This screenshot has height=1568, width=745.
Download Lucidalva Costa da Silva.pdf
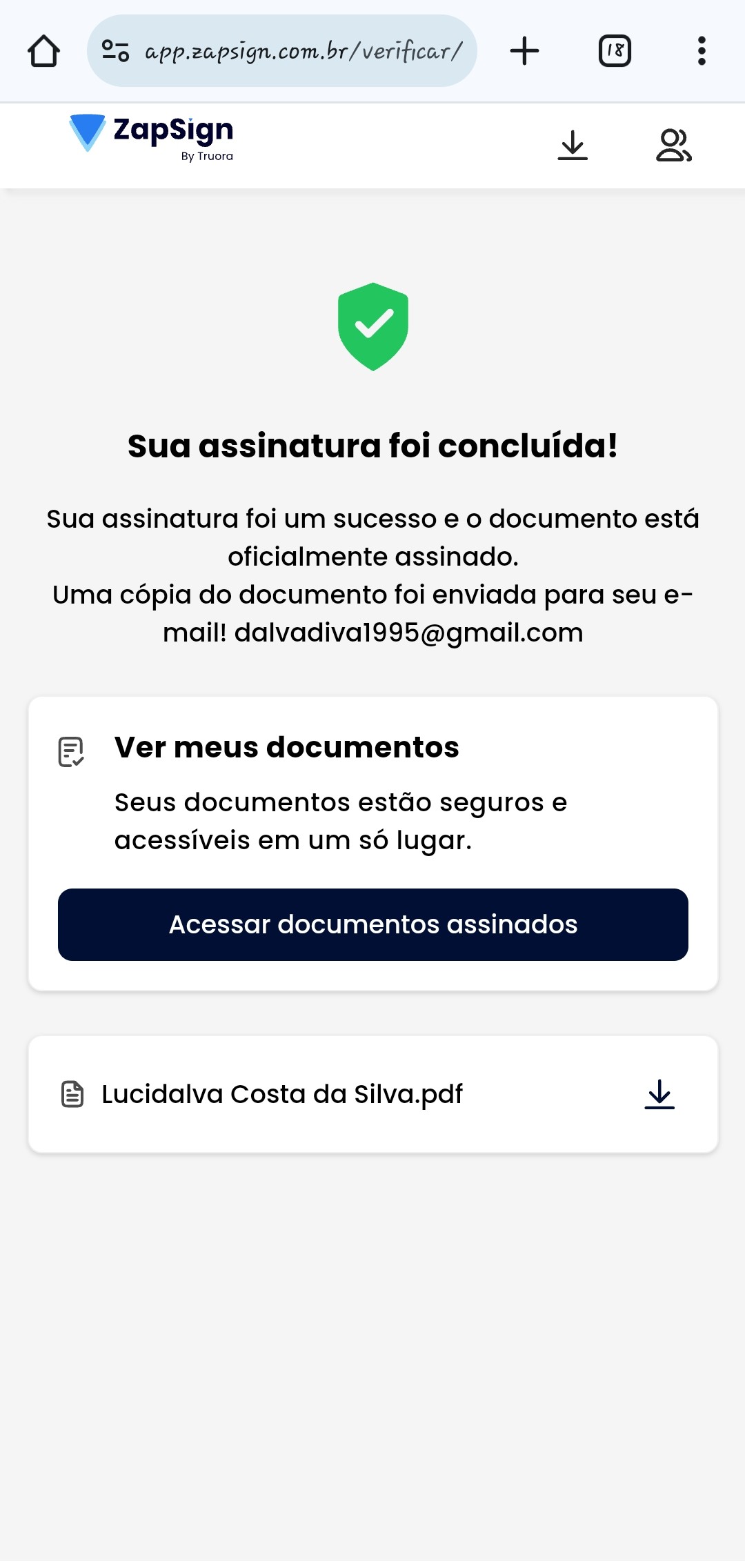tap(659, 1094)
